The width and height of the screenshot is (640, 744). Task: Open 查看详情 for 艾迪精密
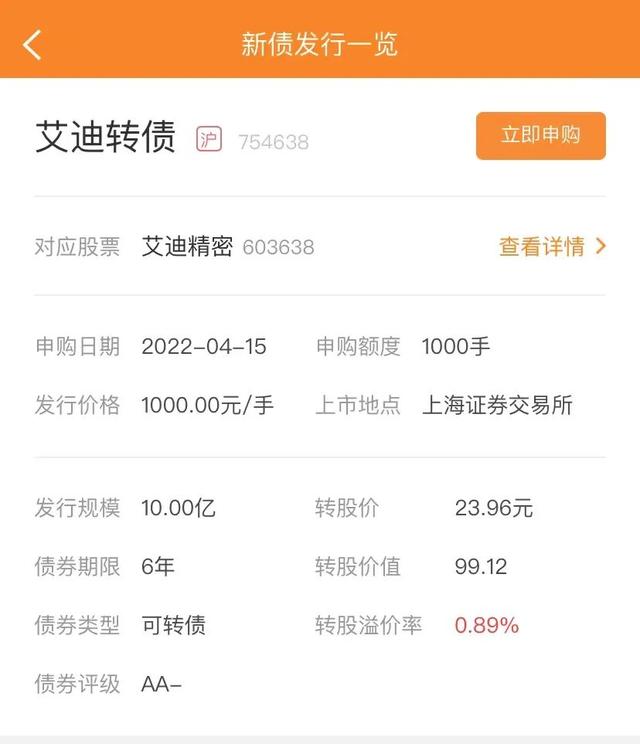[552, 246]
